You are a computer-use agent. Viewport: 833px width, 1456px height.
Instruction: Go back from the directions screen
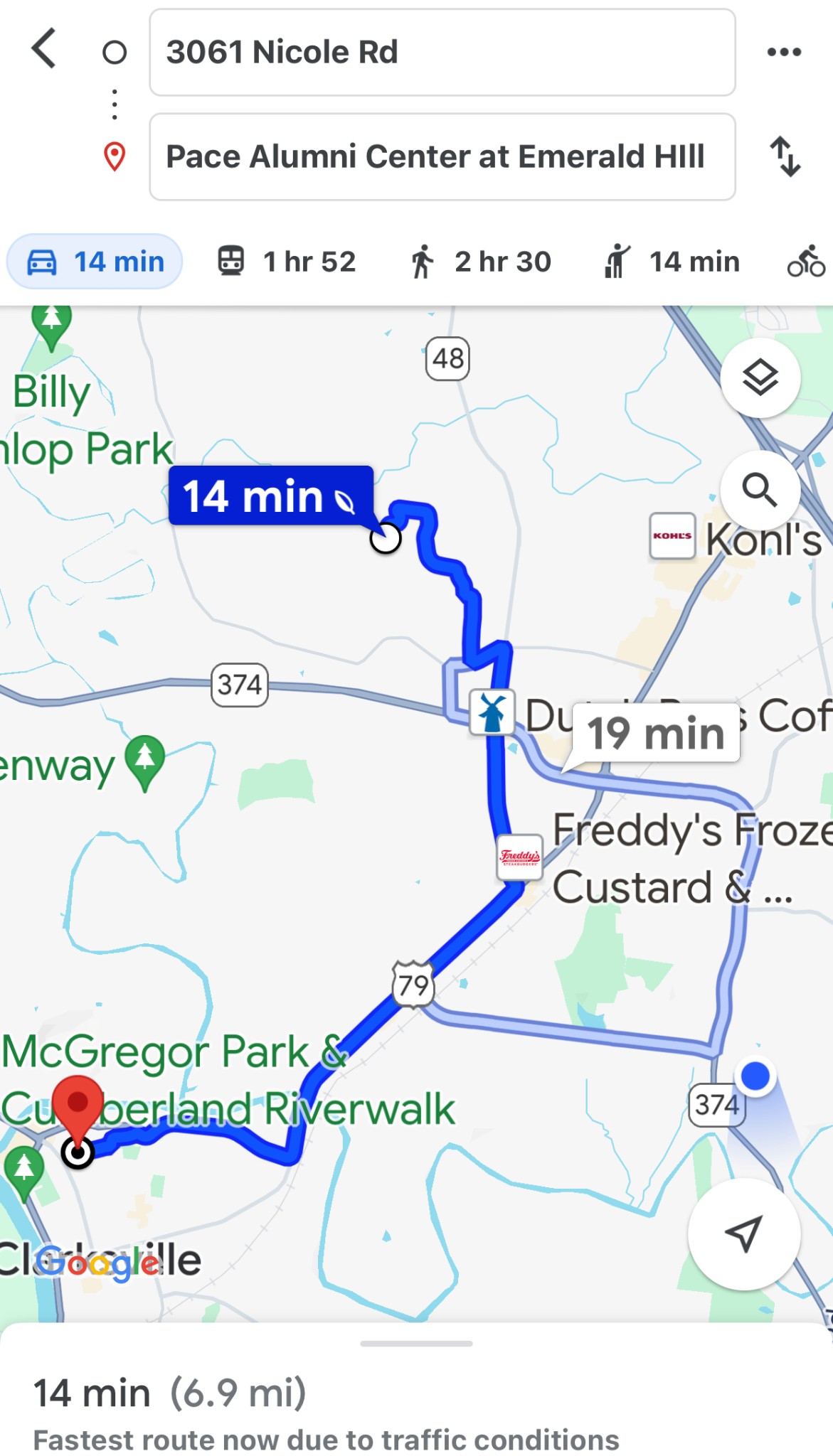click(44, 49)
